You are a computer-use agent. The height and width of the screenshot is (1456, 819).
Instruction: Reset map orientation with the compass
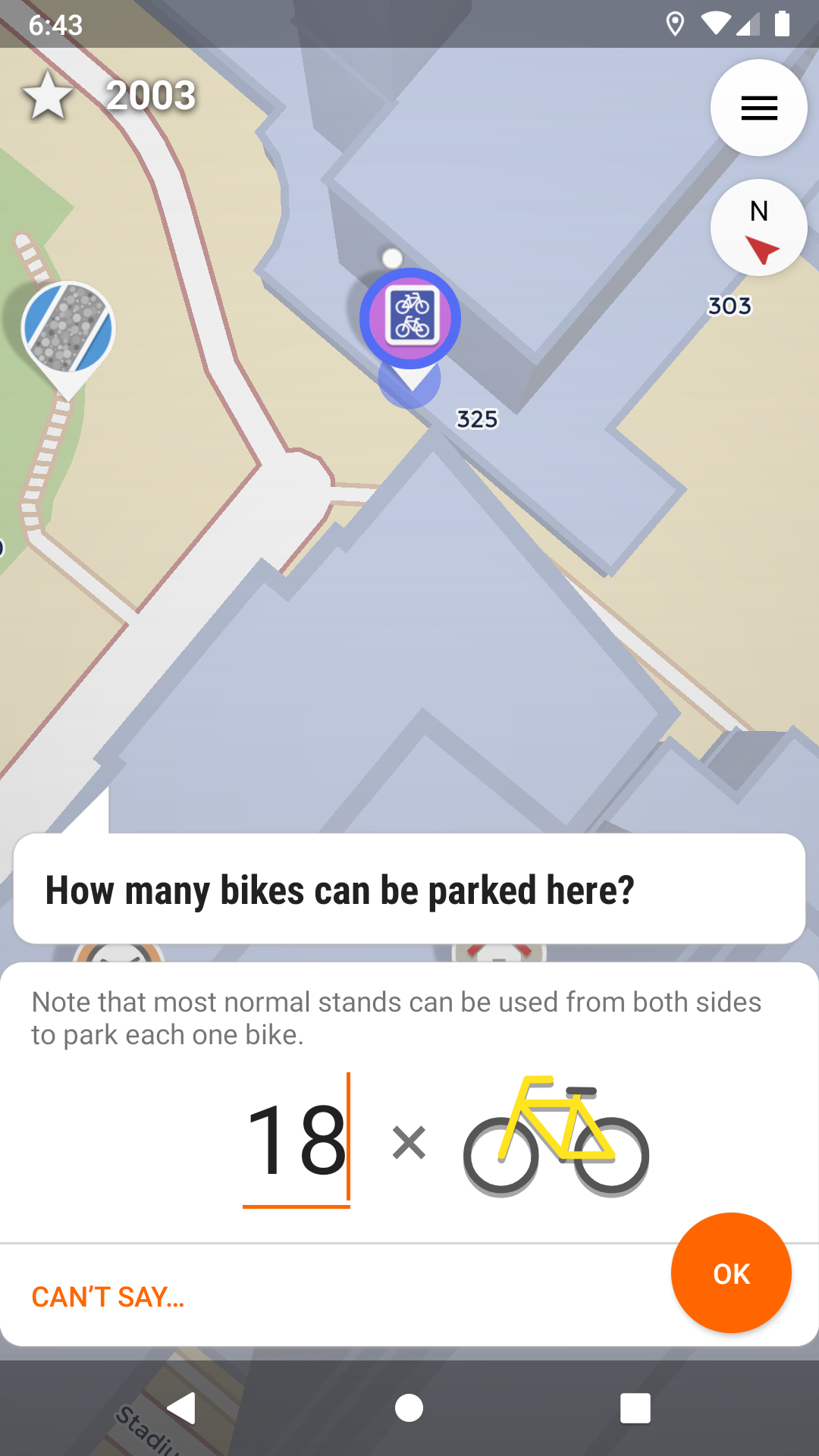click(x=758, y=227)
